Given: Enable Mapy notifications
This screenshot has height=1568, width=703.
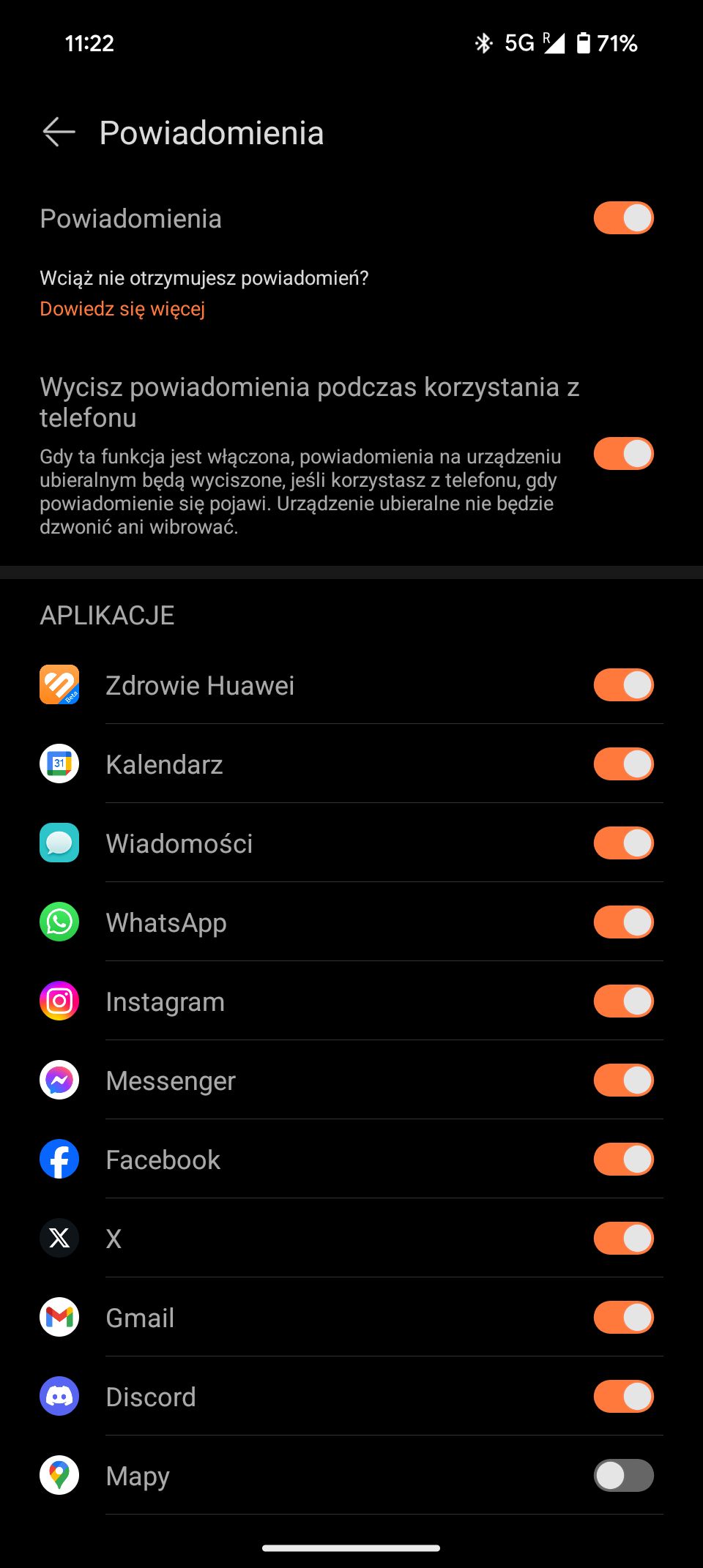Looking at the screenshot, I should pyautogui.click(x=623, y=1476).
